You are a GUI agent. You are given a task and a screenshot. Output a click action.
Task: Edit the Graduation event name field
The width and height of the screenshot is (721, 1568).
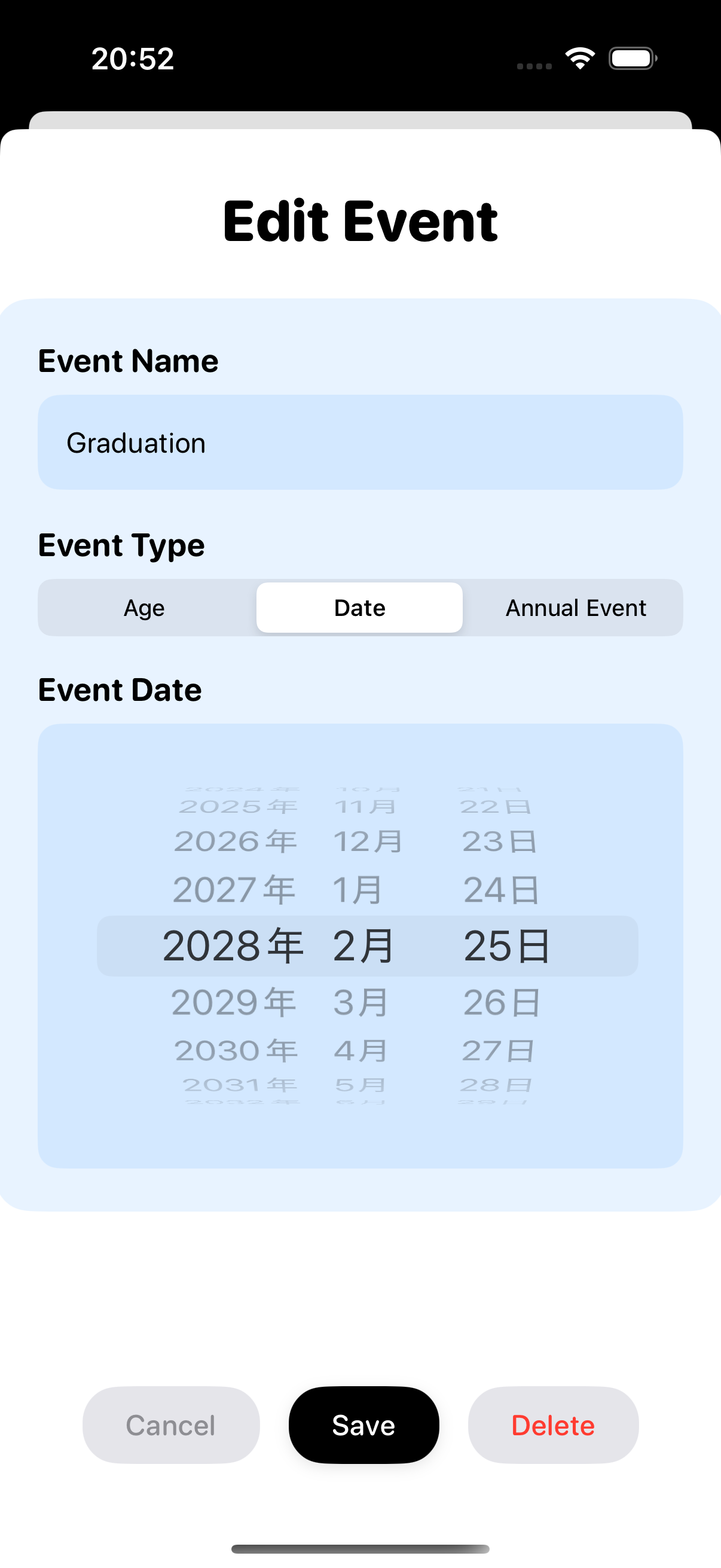[x=359, y=443]
